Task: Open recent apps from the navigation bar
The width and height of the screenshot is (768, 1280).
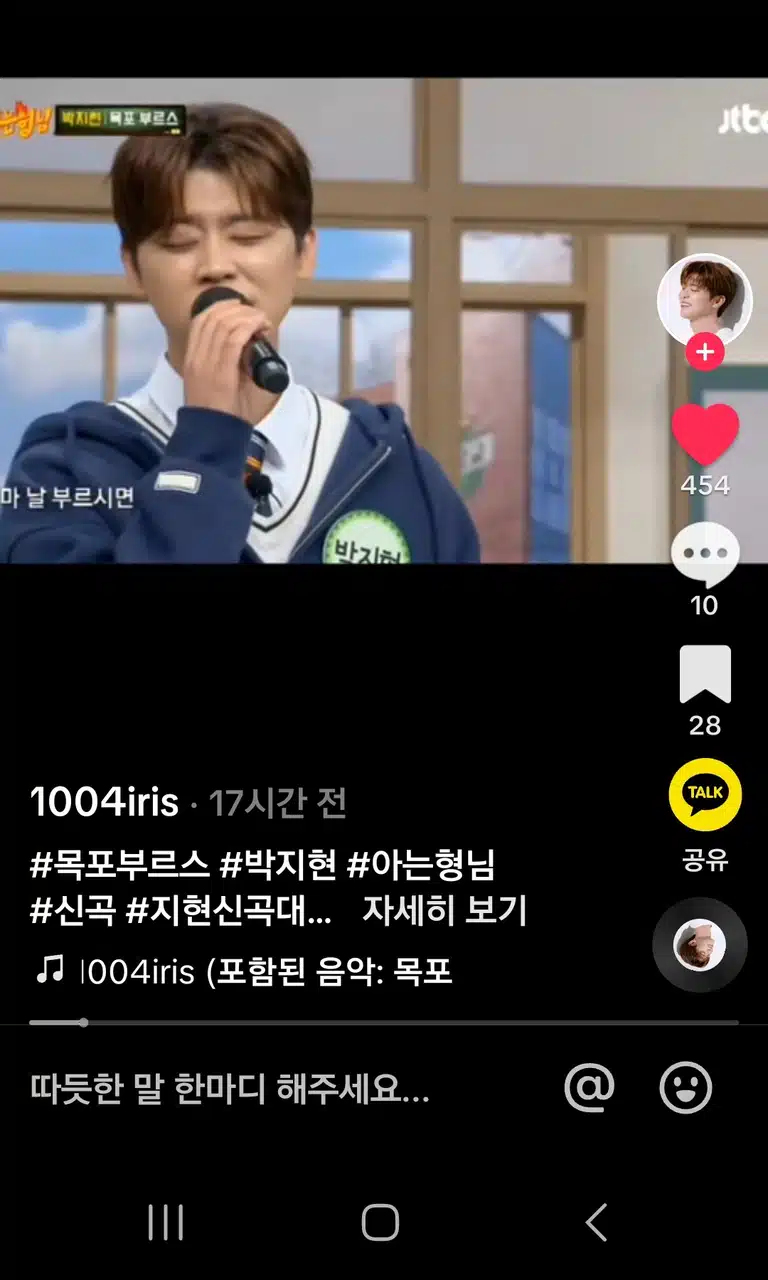Action: (165, 1222)
